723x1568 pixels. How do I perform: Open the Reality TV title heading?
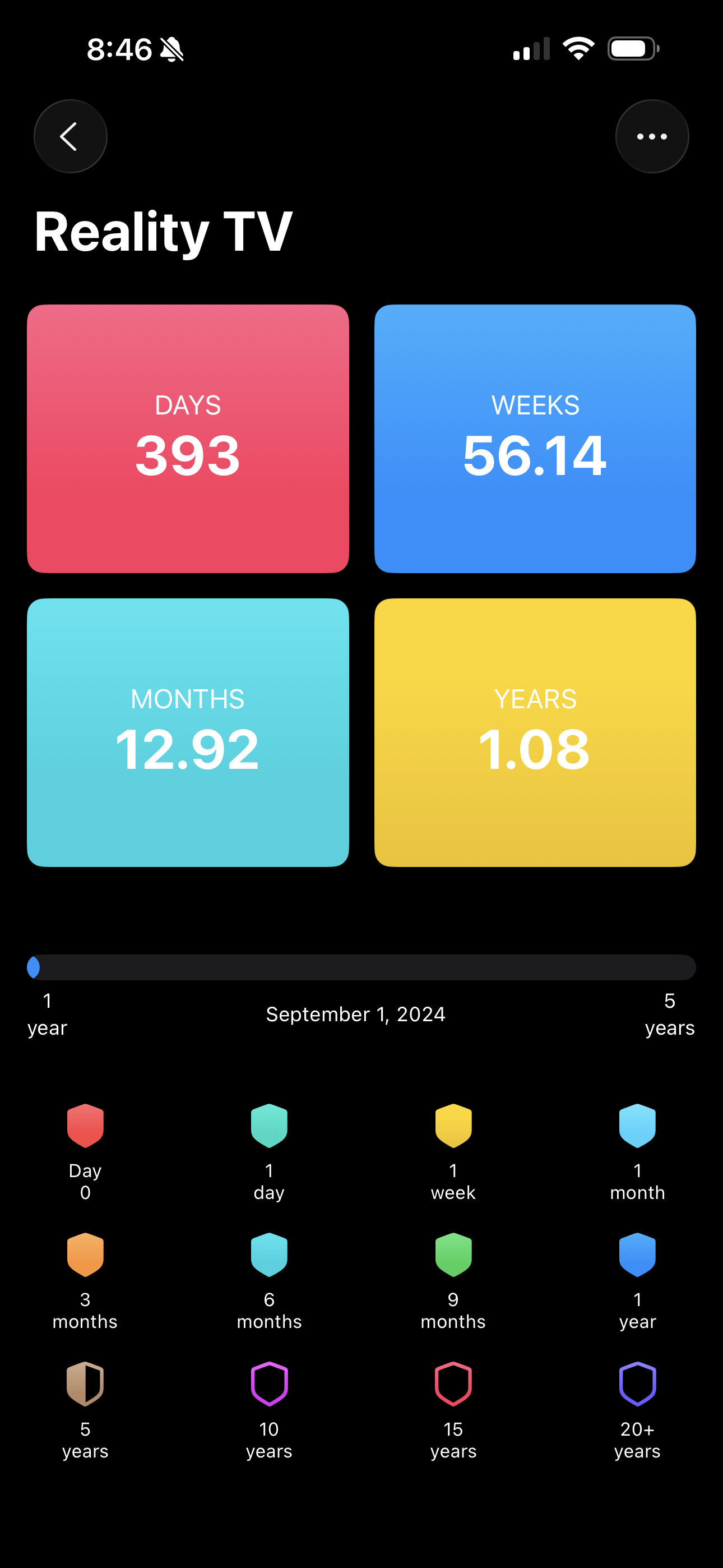(x=164, y=231)
